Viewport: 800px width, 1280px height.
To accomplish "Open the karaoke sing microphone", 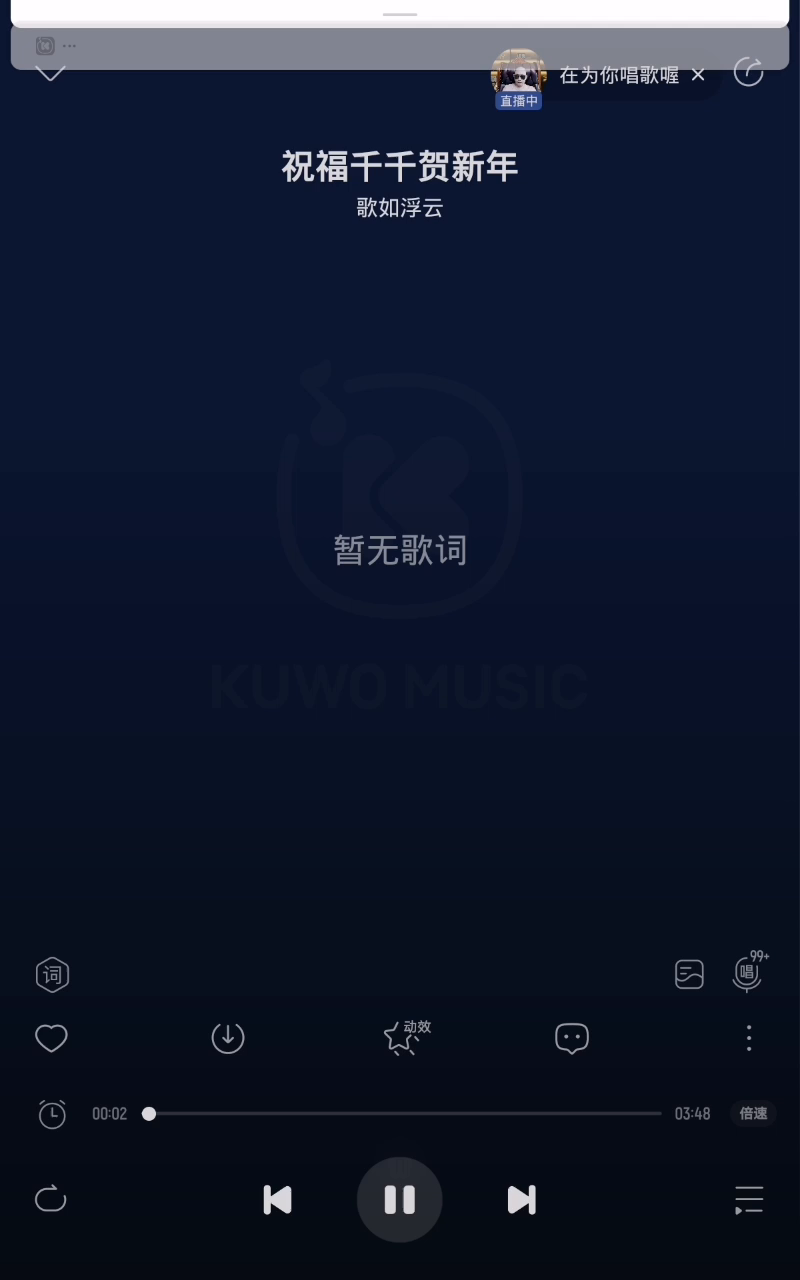I will [x=747, y=973].
